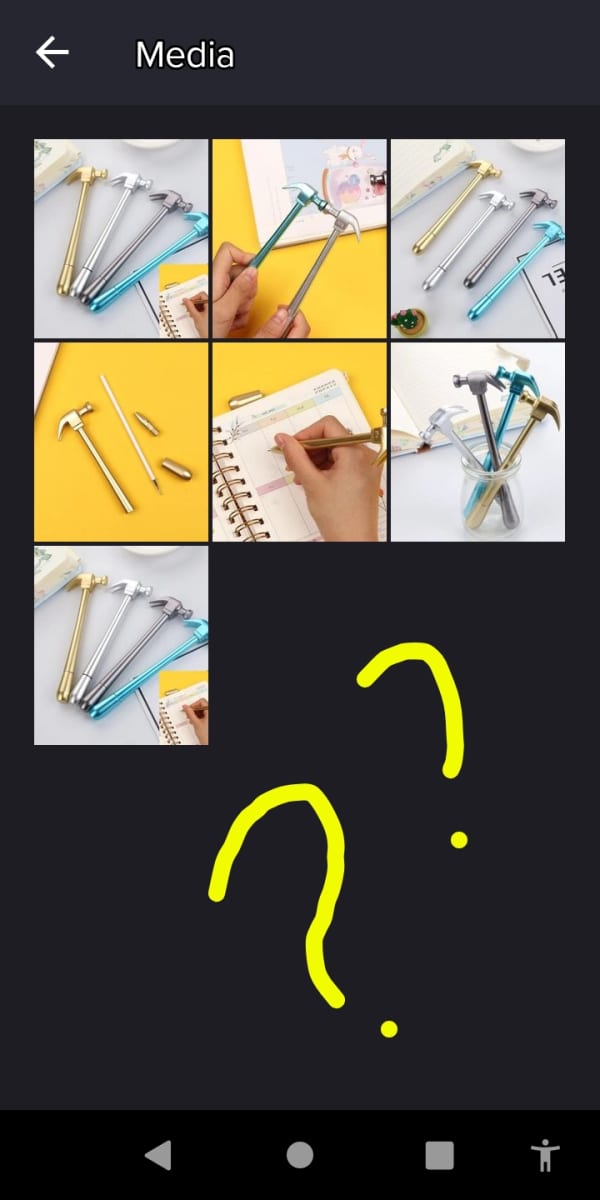Tap the system home button
This screenshot has height=1200, width=600.
click(x=300, y=1155)
